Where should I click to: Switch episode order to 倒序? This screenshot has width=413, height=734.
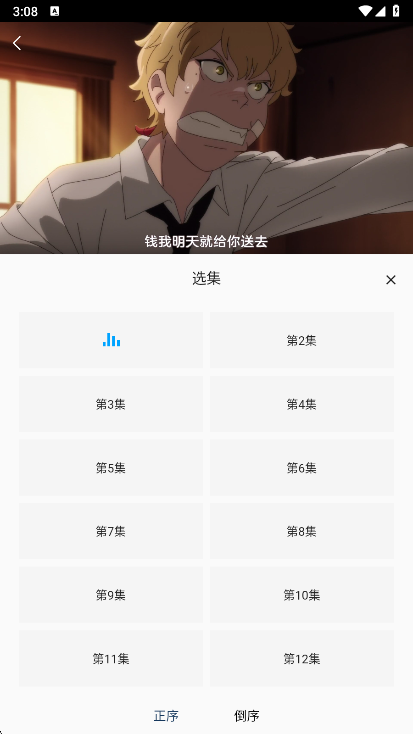[x=247, y=716]
